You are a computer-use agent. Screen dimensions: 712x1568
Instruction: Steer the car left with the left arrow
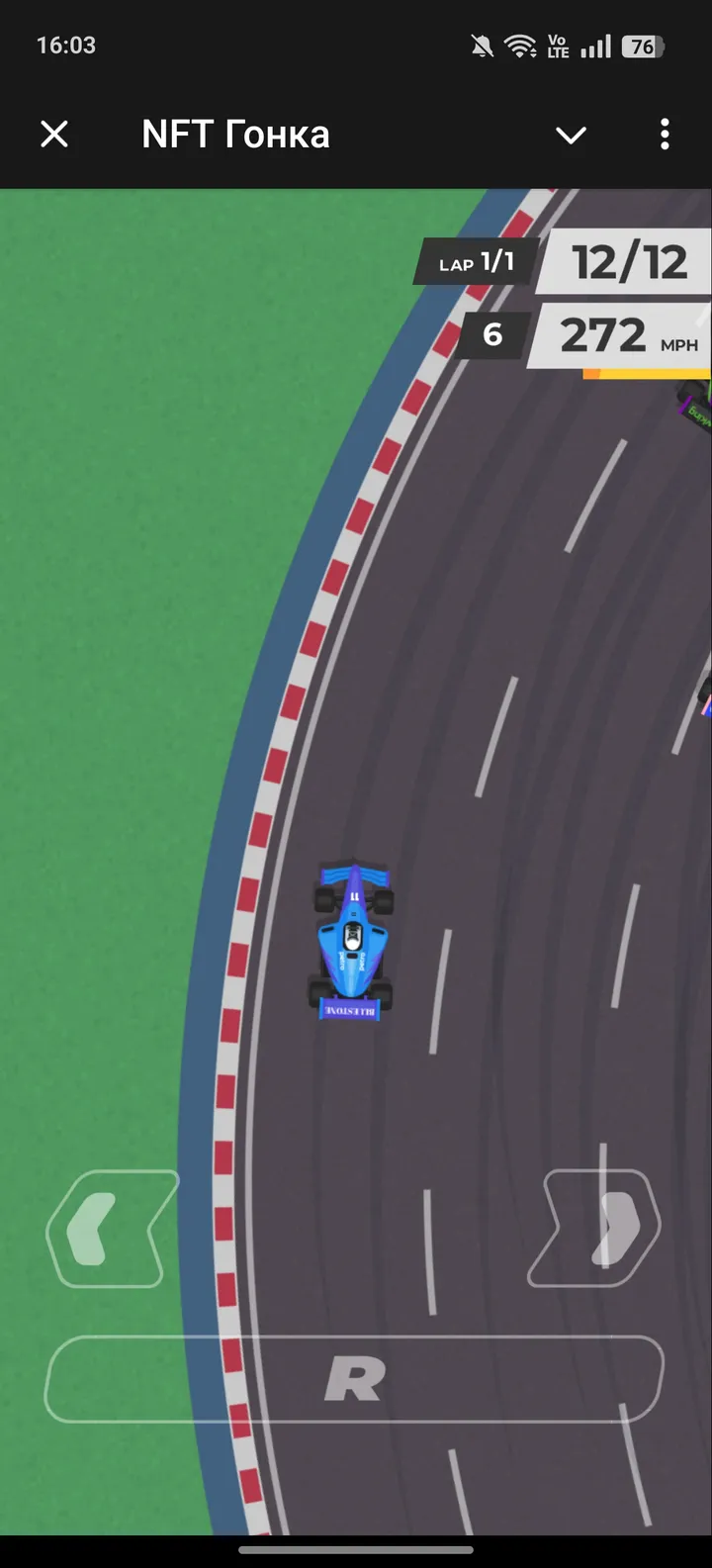coord(109,1229)
